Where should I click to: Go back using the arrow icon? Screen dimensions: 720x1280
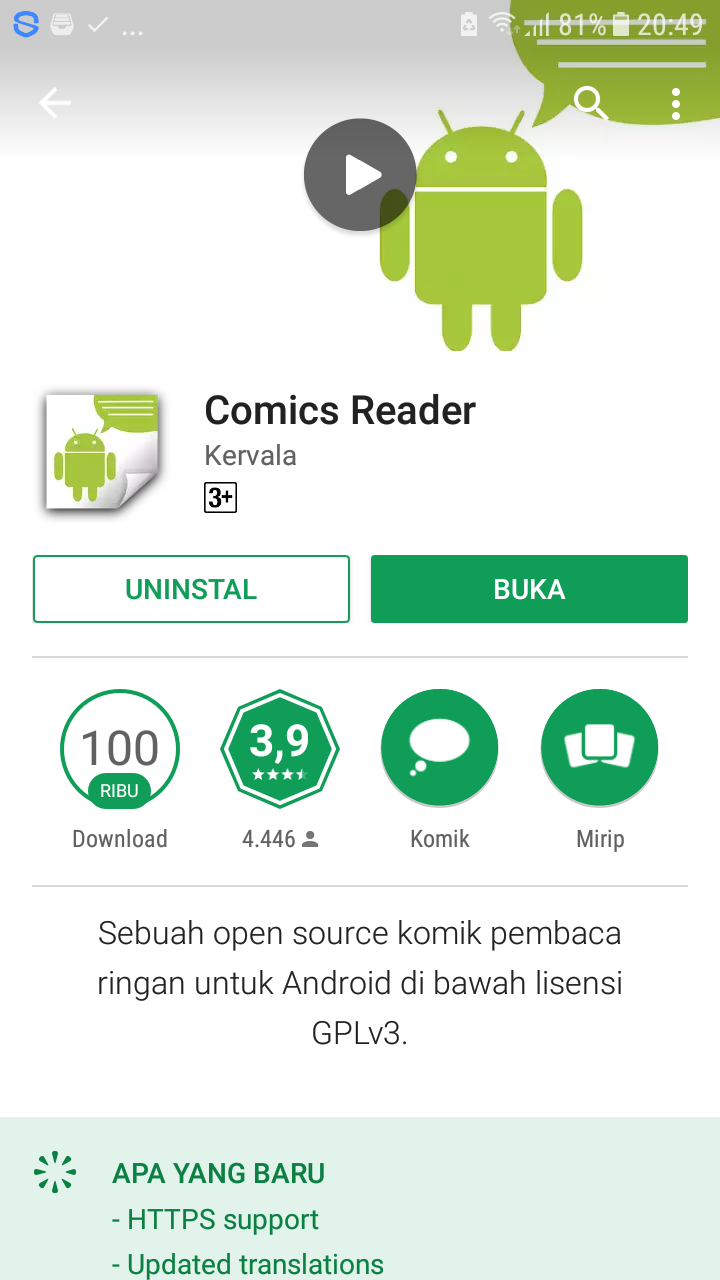click(x=54, y=103)
